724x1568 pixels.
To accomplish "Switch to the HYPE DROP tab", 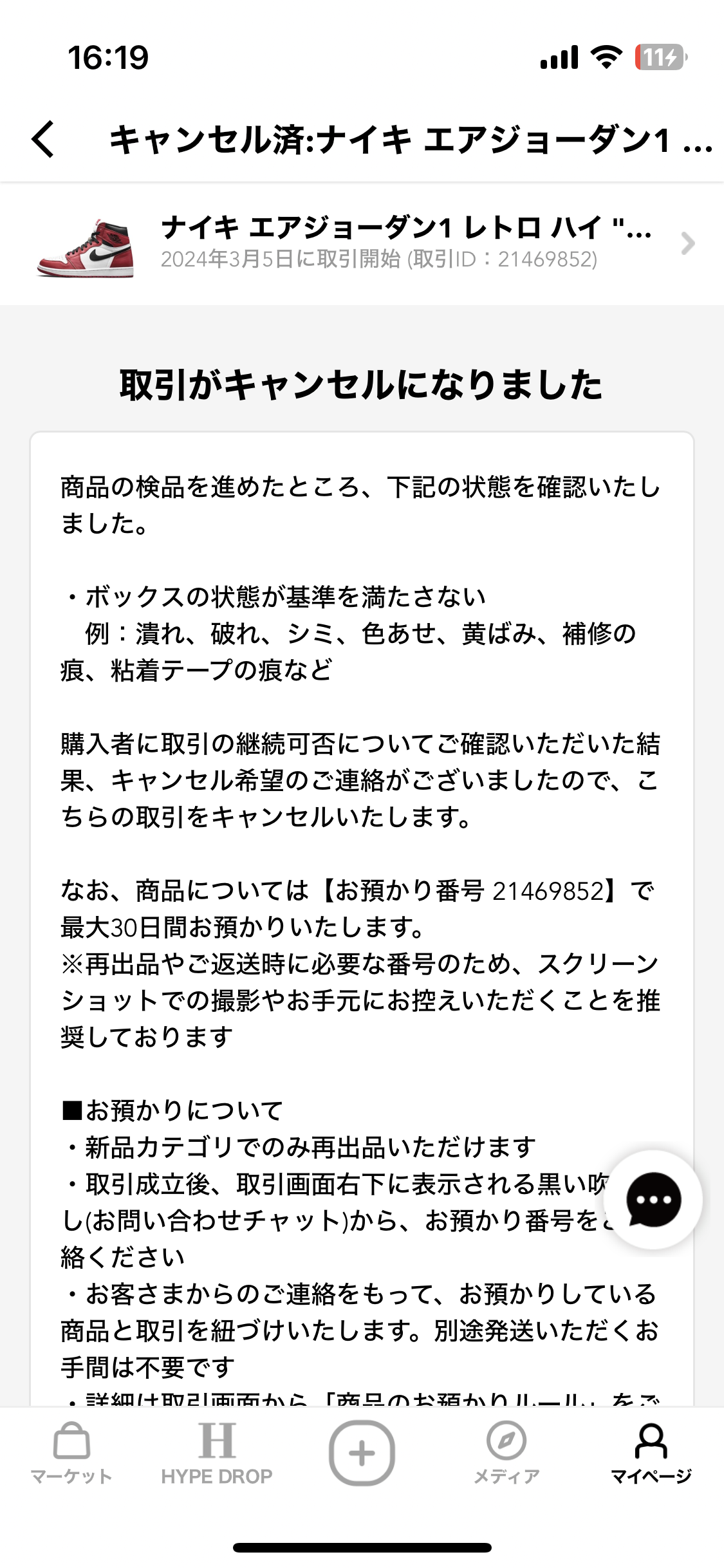I will [217, 1453].
